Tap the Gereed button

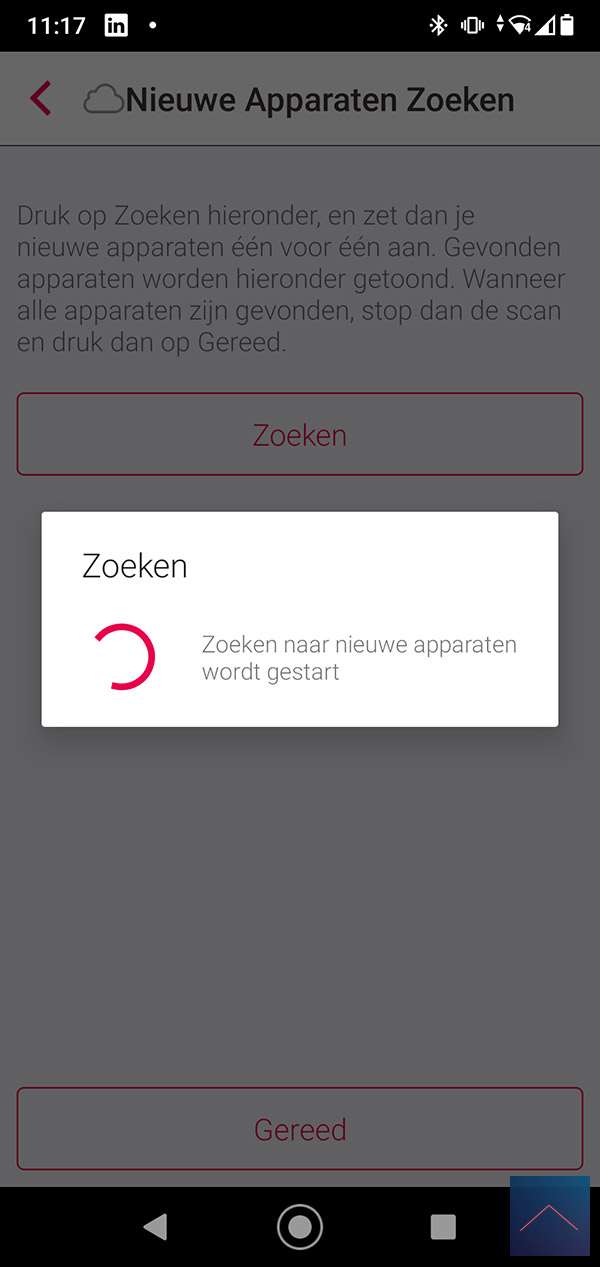click(x=300, y=1129)
